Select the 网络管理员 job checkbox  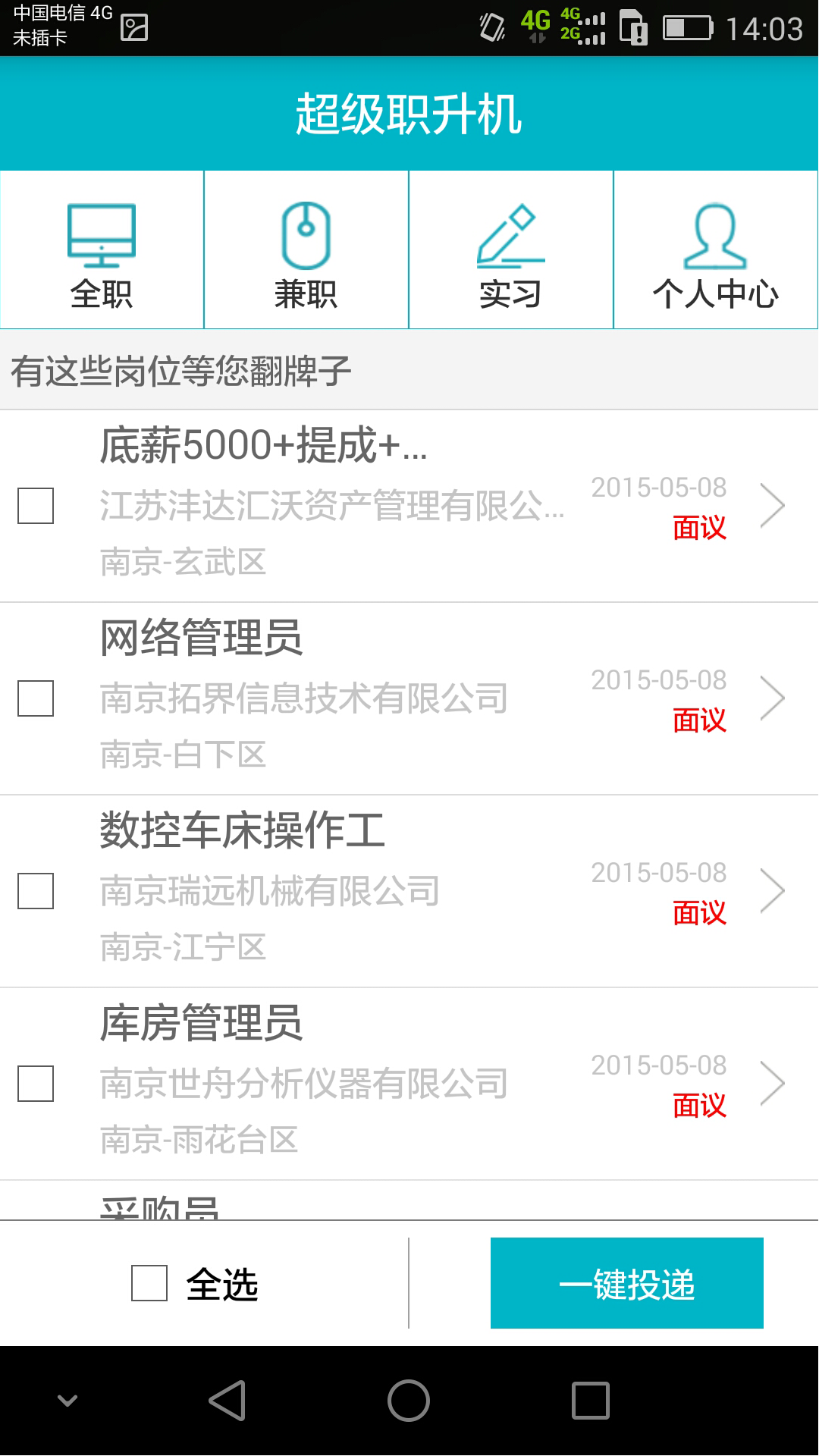coord(36,698)
